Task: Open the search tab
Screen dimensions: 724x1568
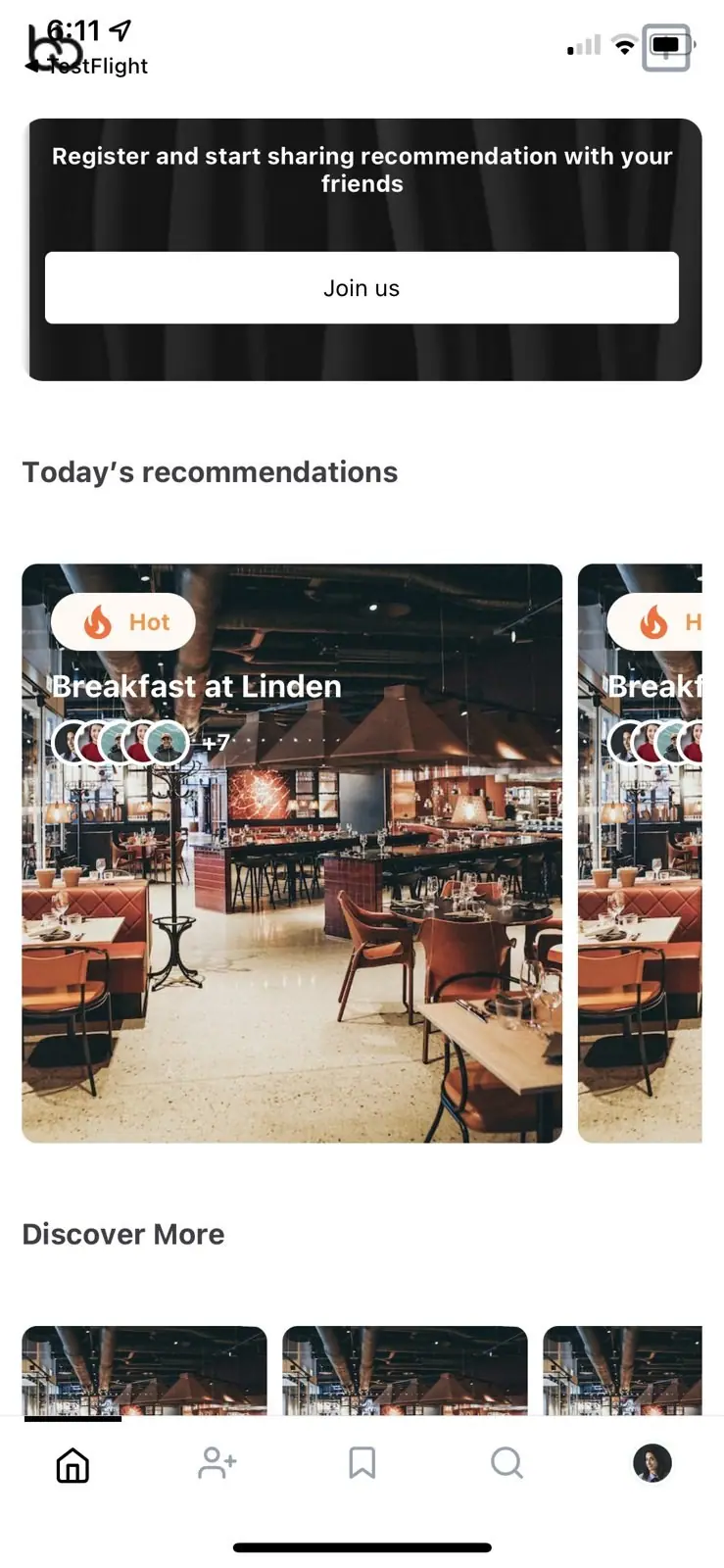Action: (x=507, y=1463)
